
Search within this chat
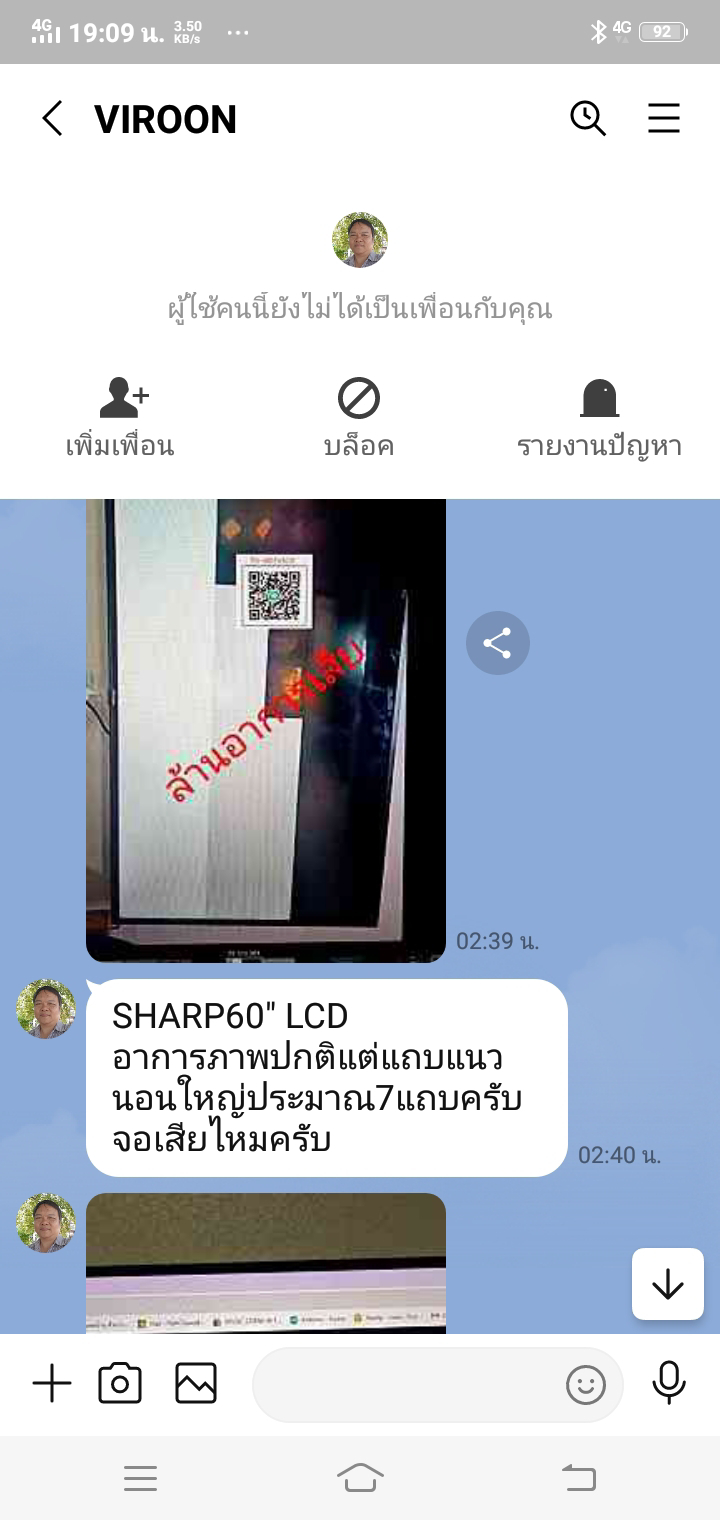pyautogui.click(x=588, y=119)
